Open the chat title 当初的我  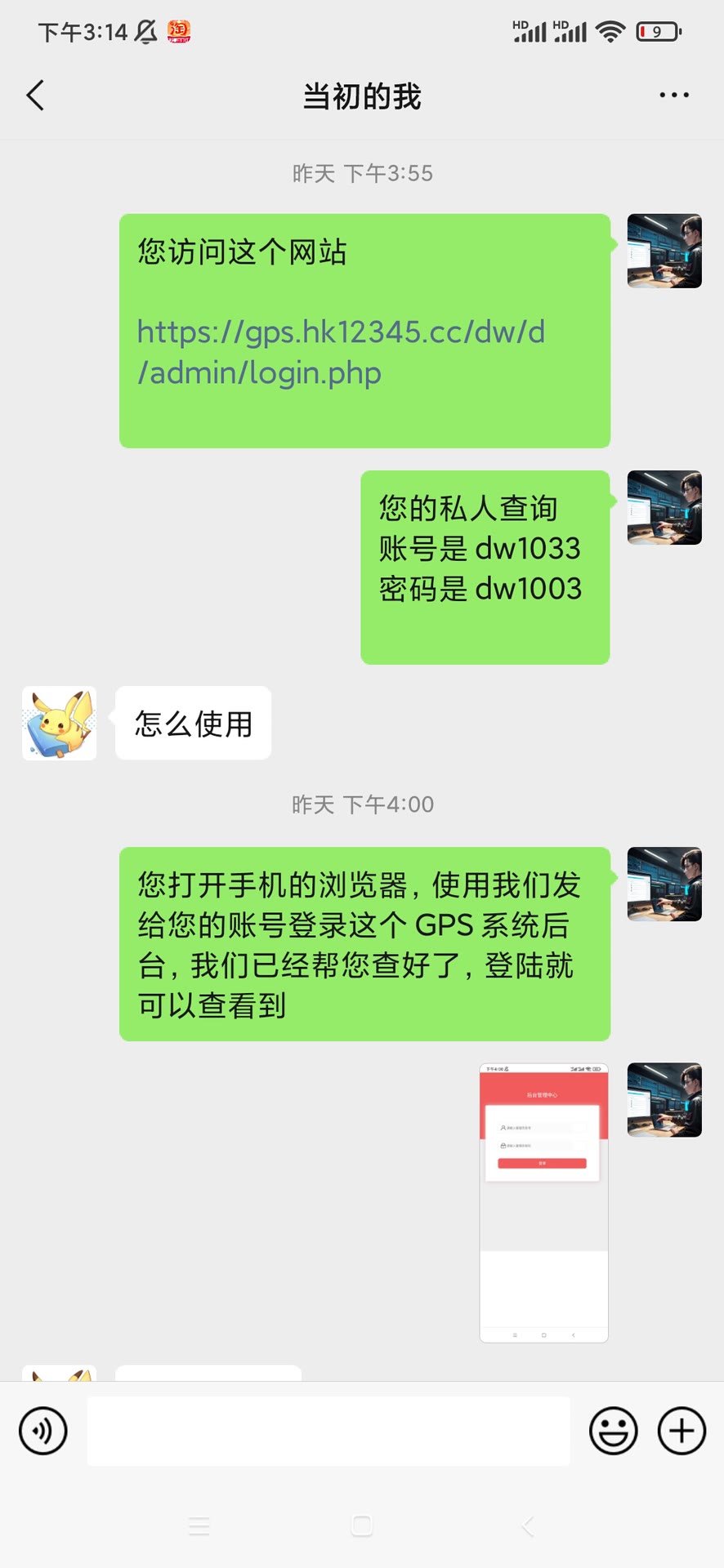pyautogui.click(x=360, y=95)
